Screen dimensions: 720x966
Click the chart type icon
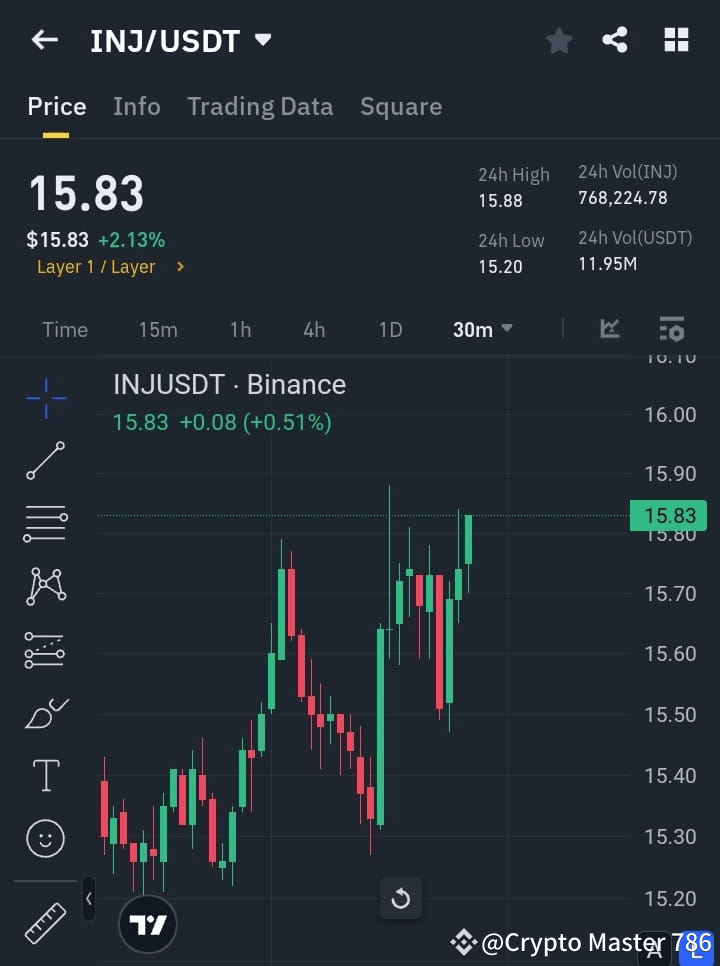coord(609,329)
